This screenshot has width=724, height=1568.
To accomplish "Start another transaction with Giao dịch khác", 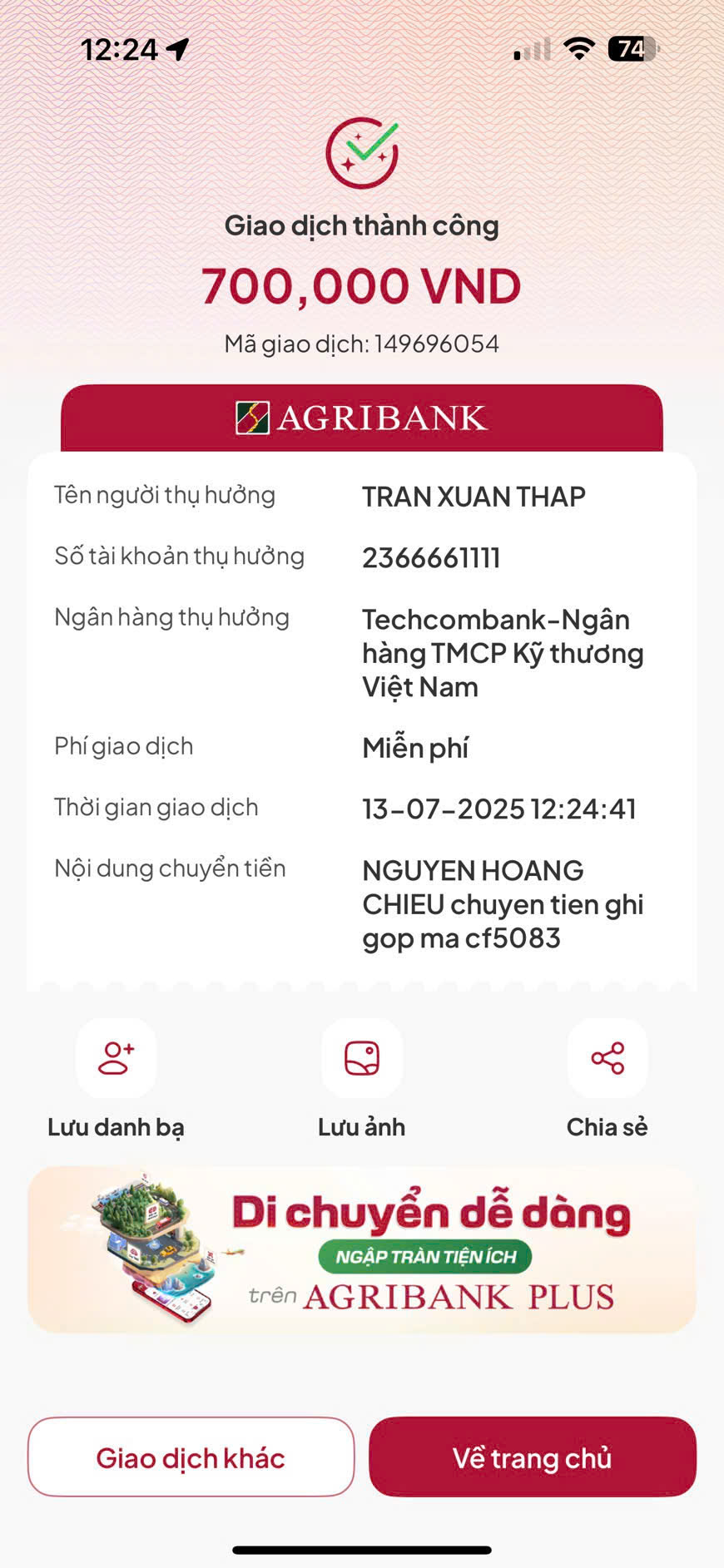I will click(191, 1457).
